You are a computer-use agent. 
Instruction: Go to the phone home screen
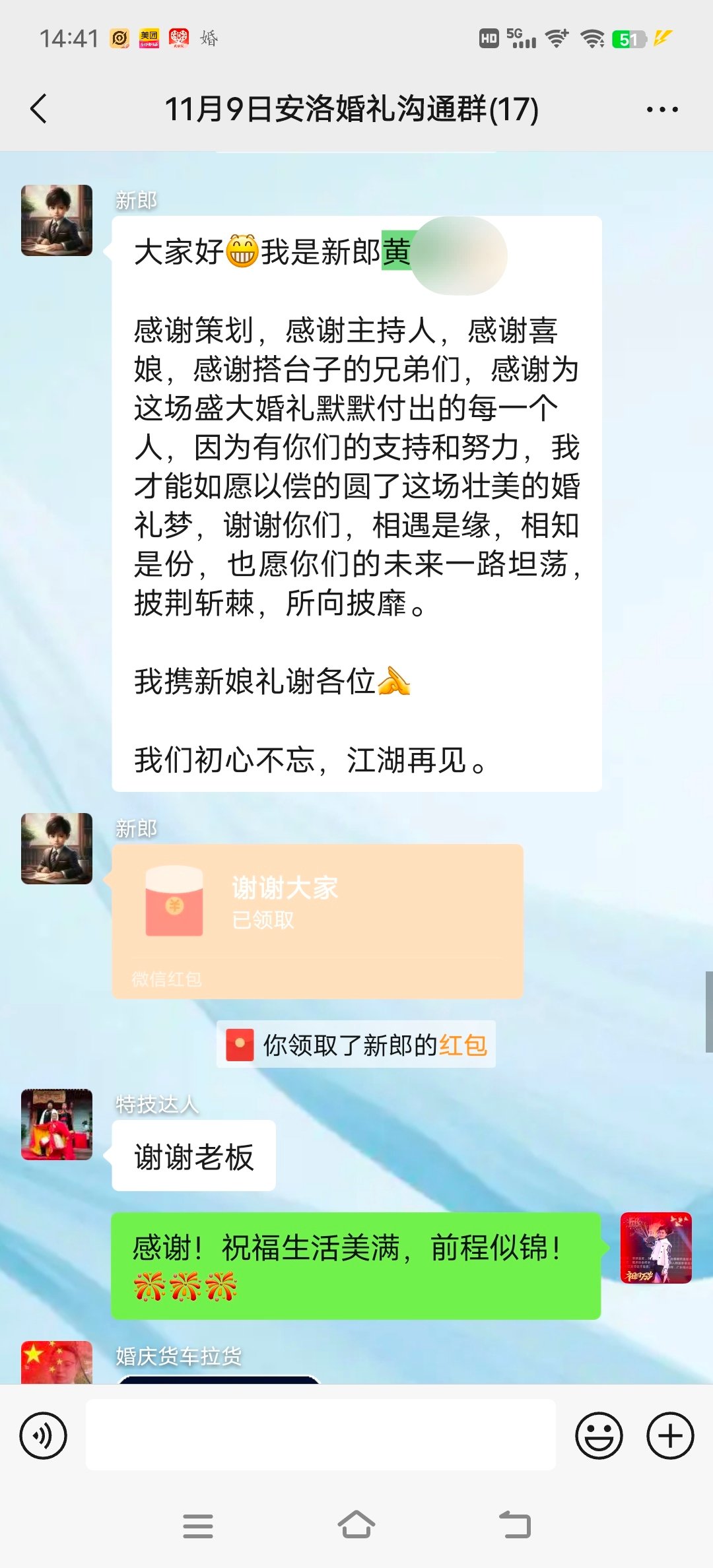[x=356, y=1525]
